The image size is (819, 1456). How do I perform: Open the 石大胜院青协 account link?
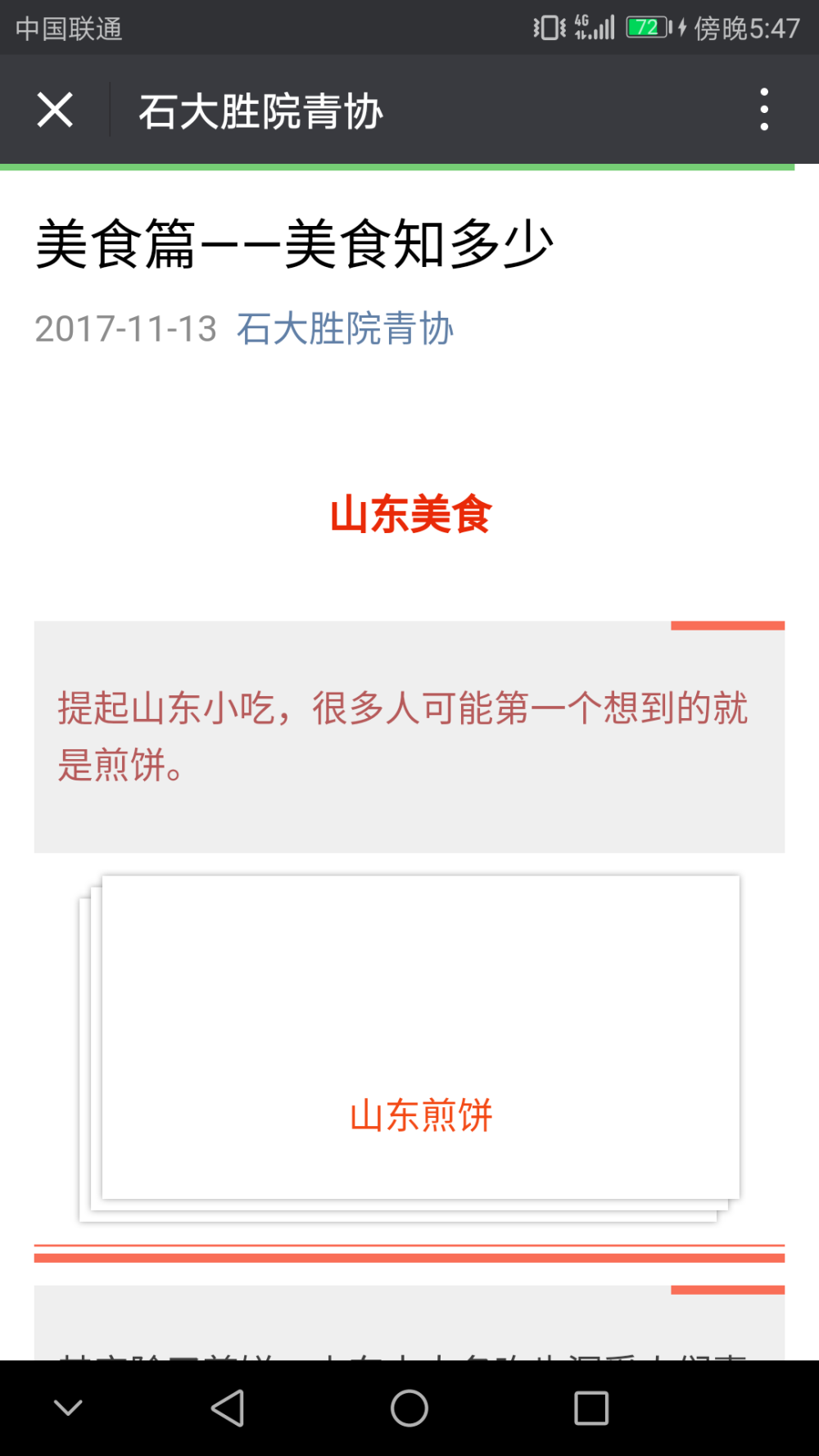pos(345,328)
